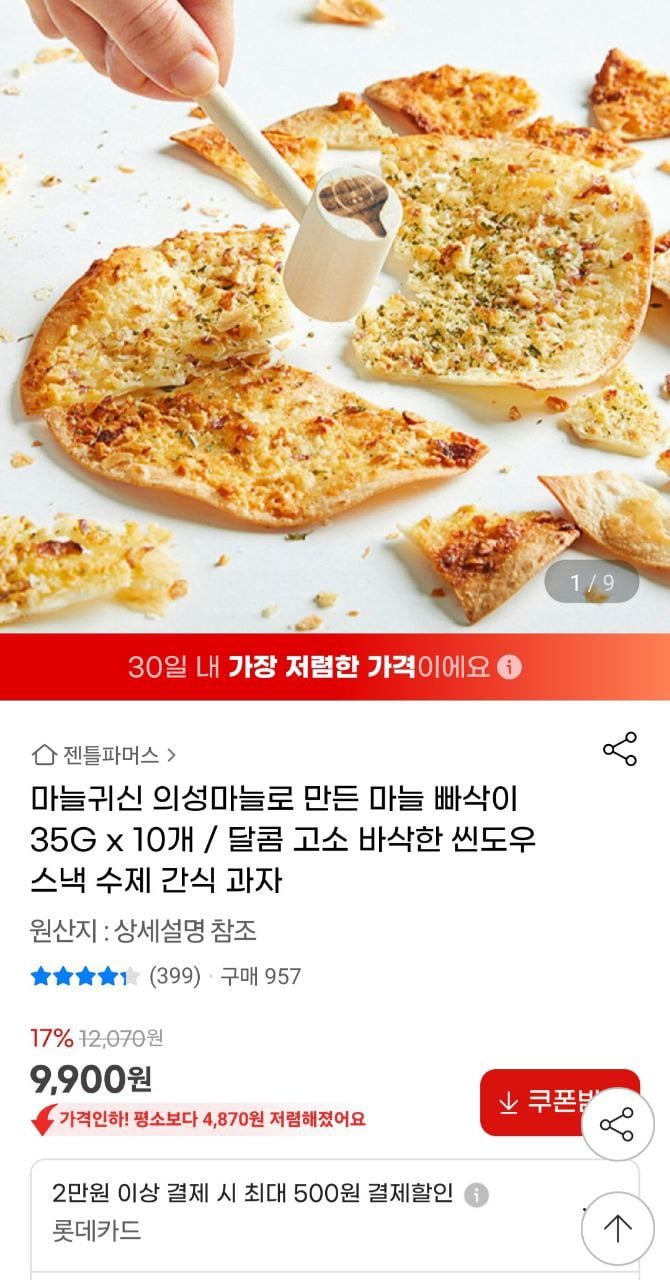Viewport: 670px width, 1280px height.
Task: Tap the floating round share button
Action: point(617,1124)
